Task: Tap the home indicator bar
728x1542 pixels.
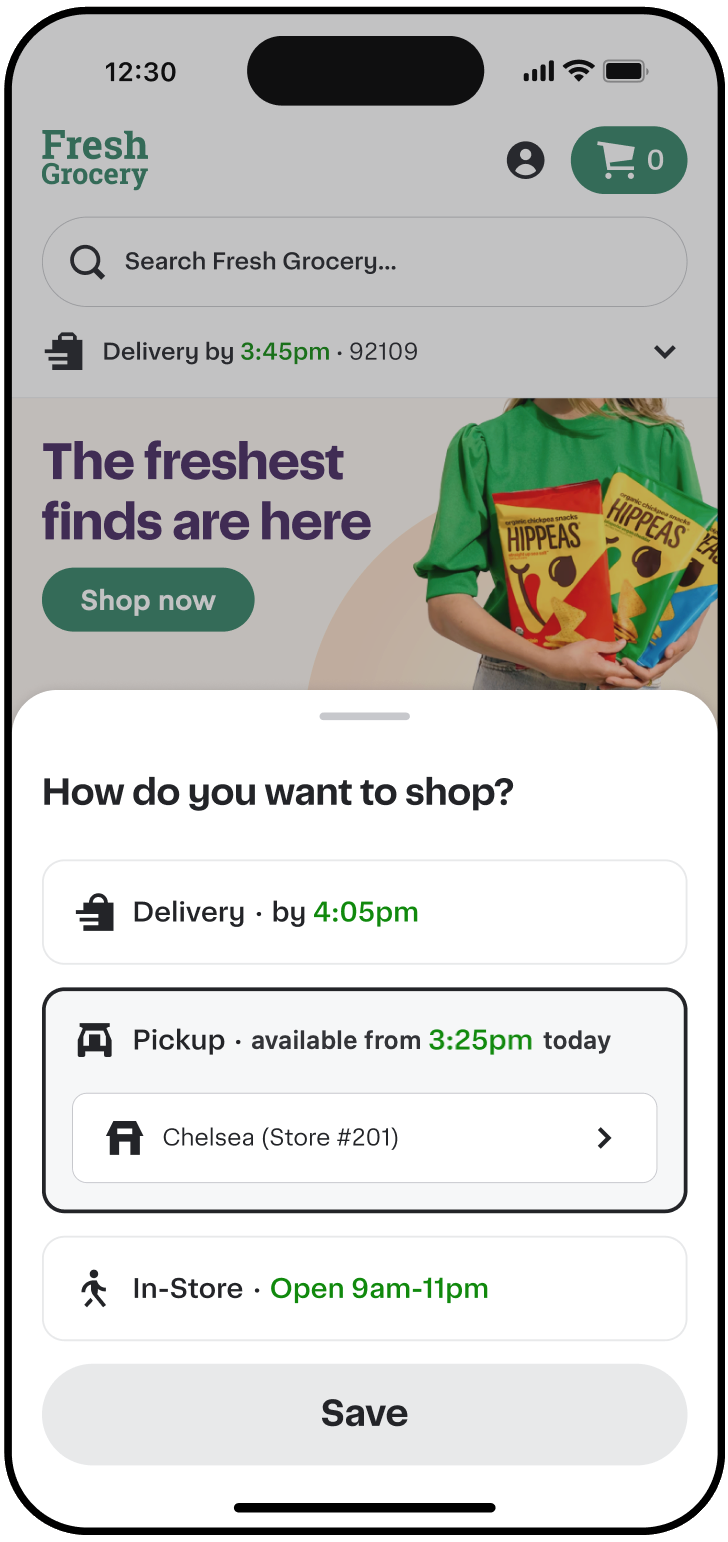Action: pyautogui.click(x=364, y=1507)
